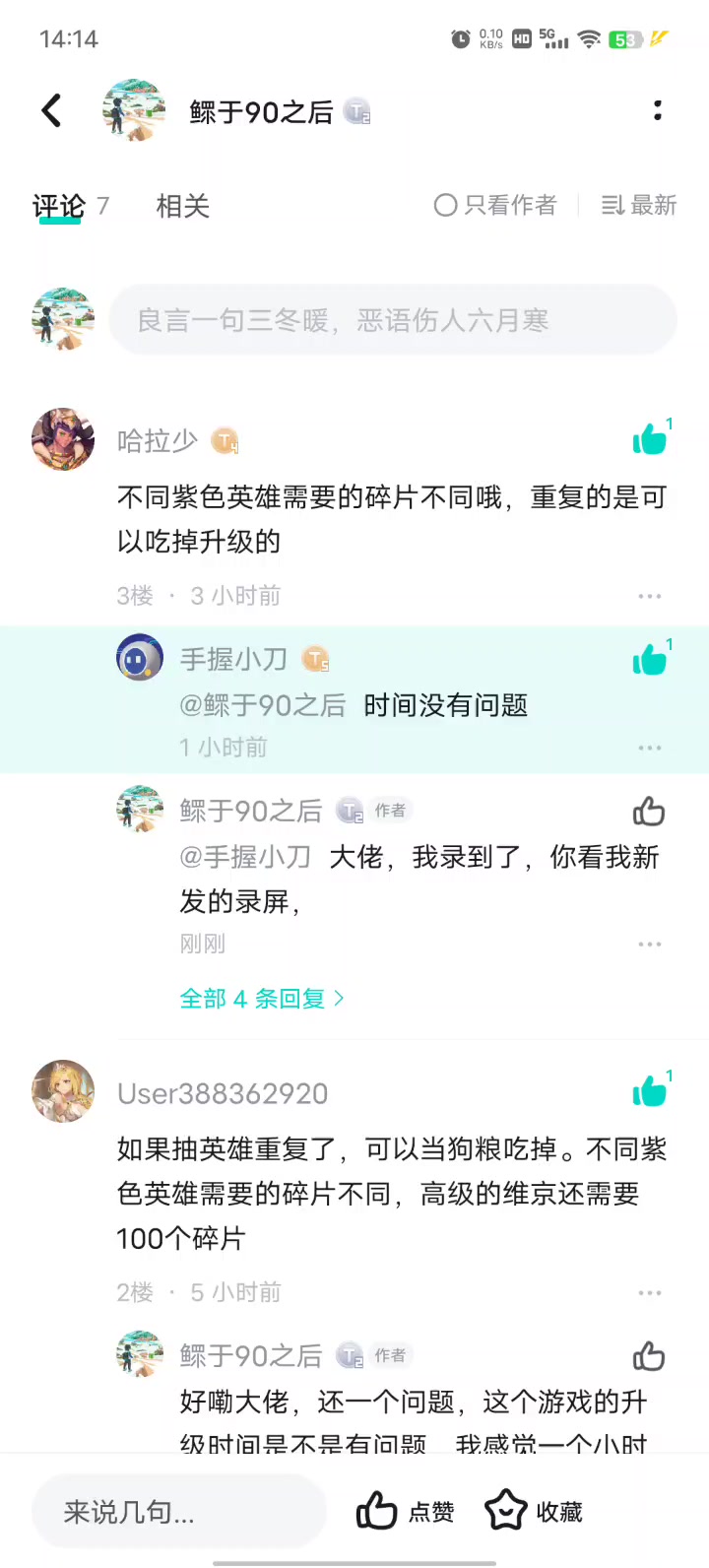The width and height of the screenshot is (709, 1568).
Task: Open the three-dot overflow menu at top
Action: point(657,110)
